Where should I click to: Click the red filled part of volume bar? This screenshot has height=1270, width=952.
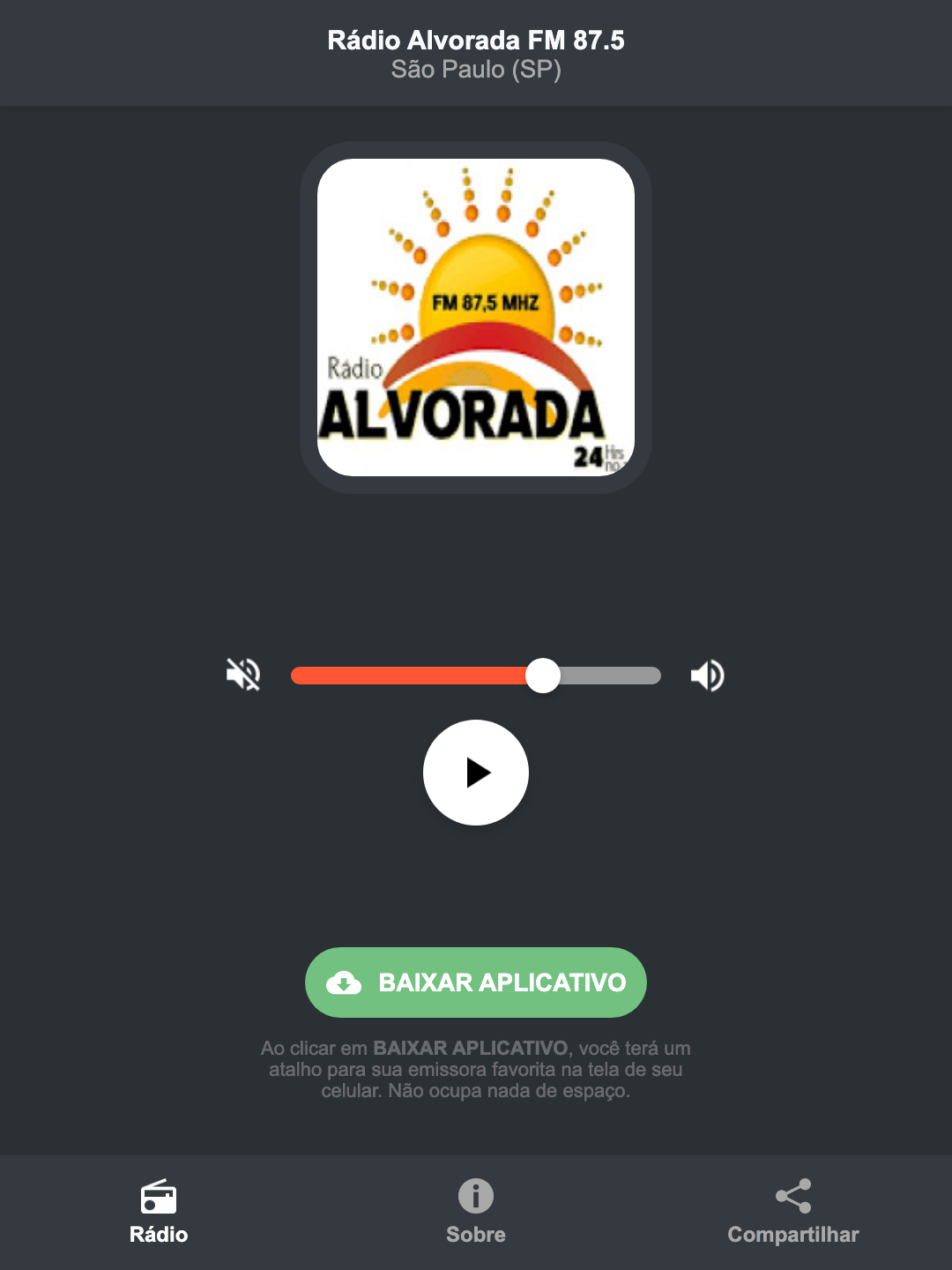(414, 675)
